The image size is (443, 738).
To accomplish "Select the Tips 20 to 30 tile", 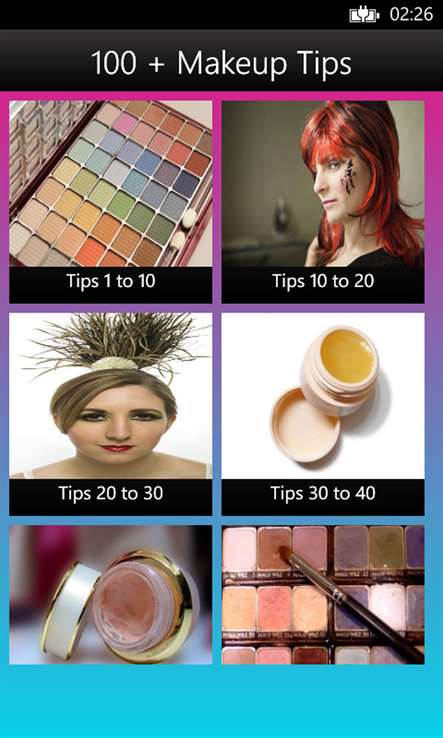I will click(x=111, y=414).
